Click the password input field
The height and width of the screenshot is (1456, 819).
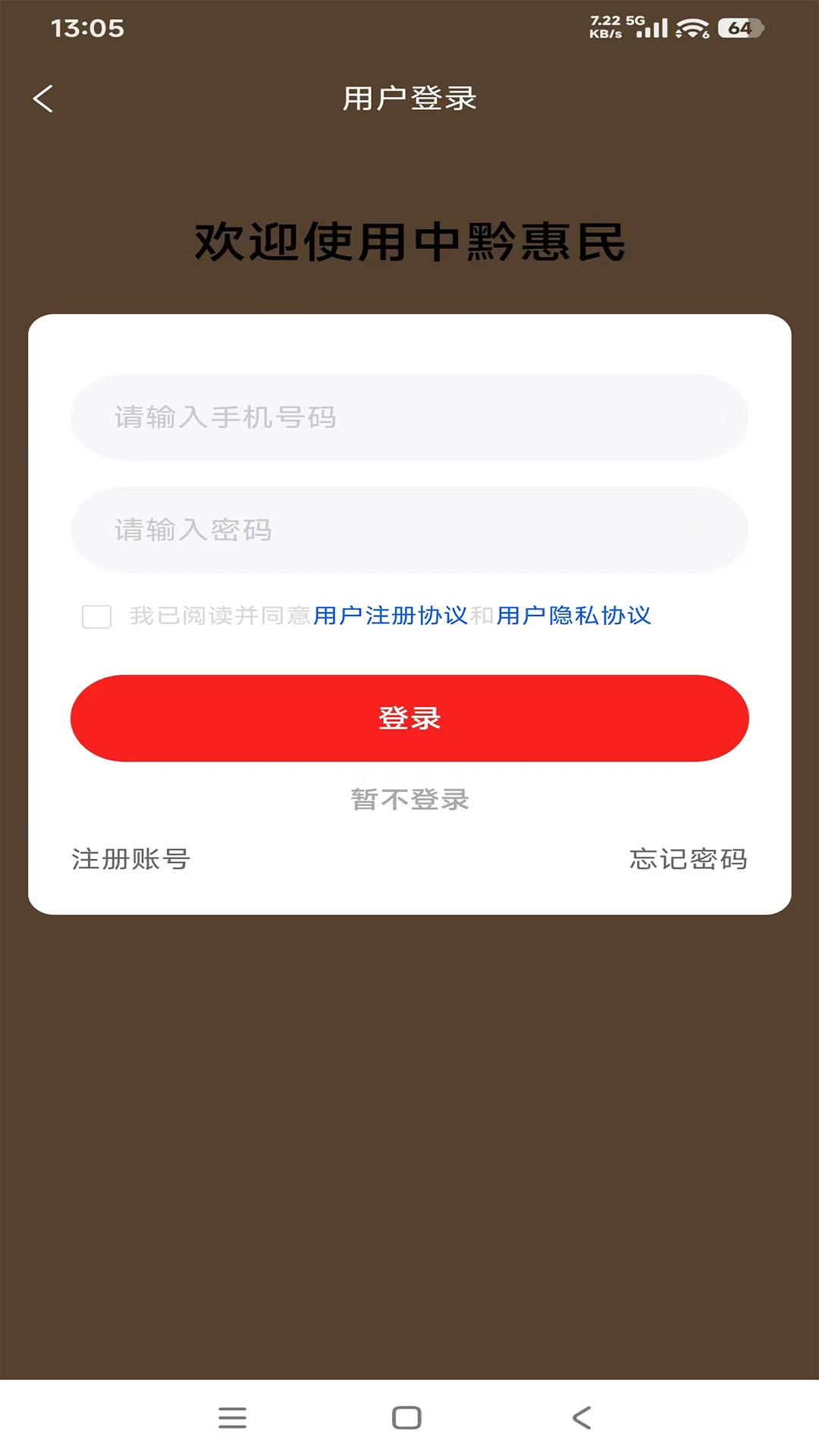[409, 530]
